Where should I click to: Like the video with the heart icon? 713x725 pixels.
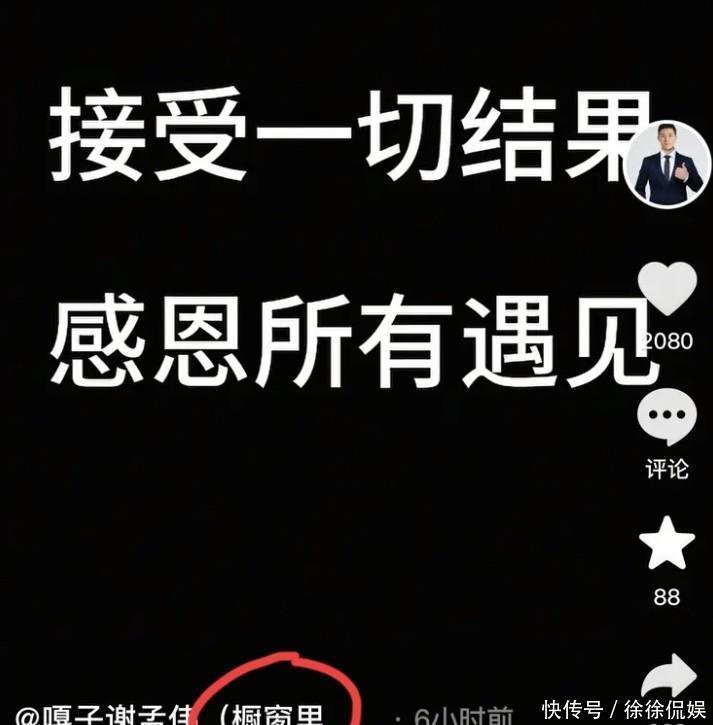tap(667, 291)
